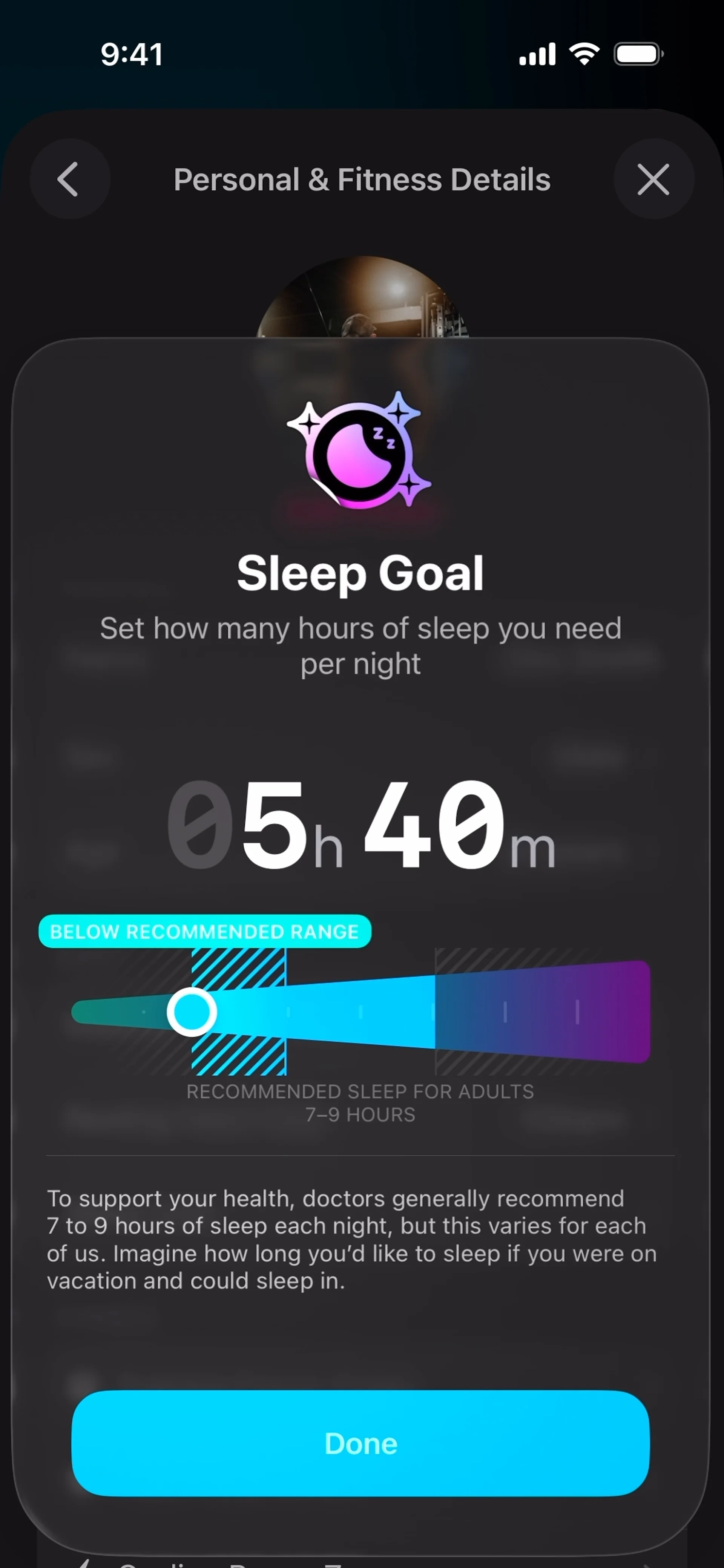Tap the sleep goal slider handle
This screenshot has height=1568, width=724.
[192, 1012]
